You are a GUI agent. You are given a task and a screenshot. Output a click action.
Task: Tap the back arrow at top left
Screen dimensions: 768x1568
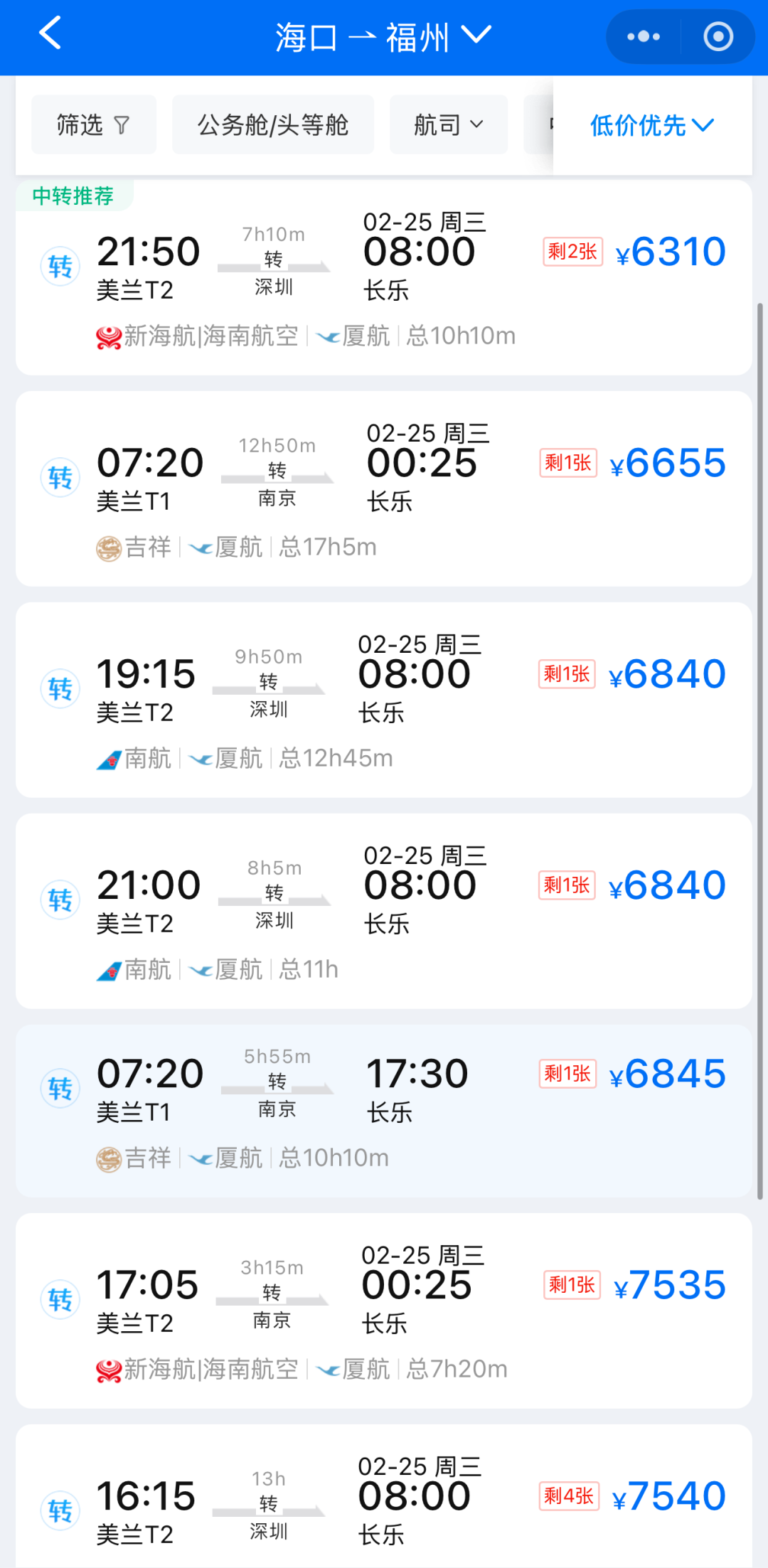pyautogui.click(x=50, y=34)
